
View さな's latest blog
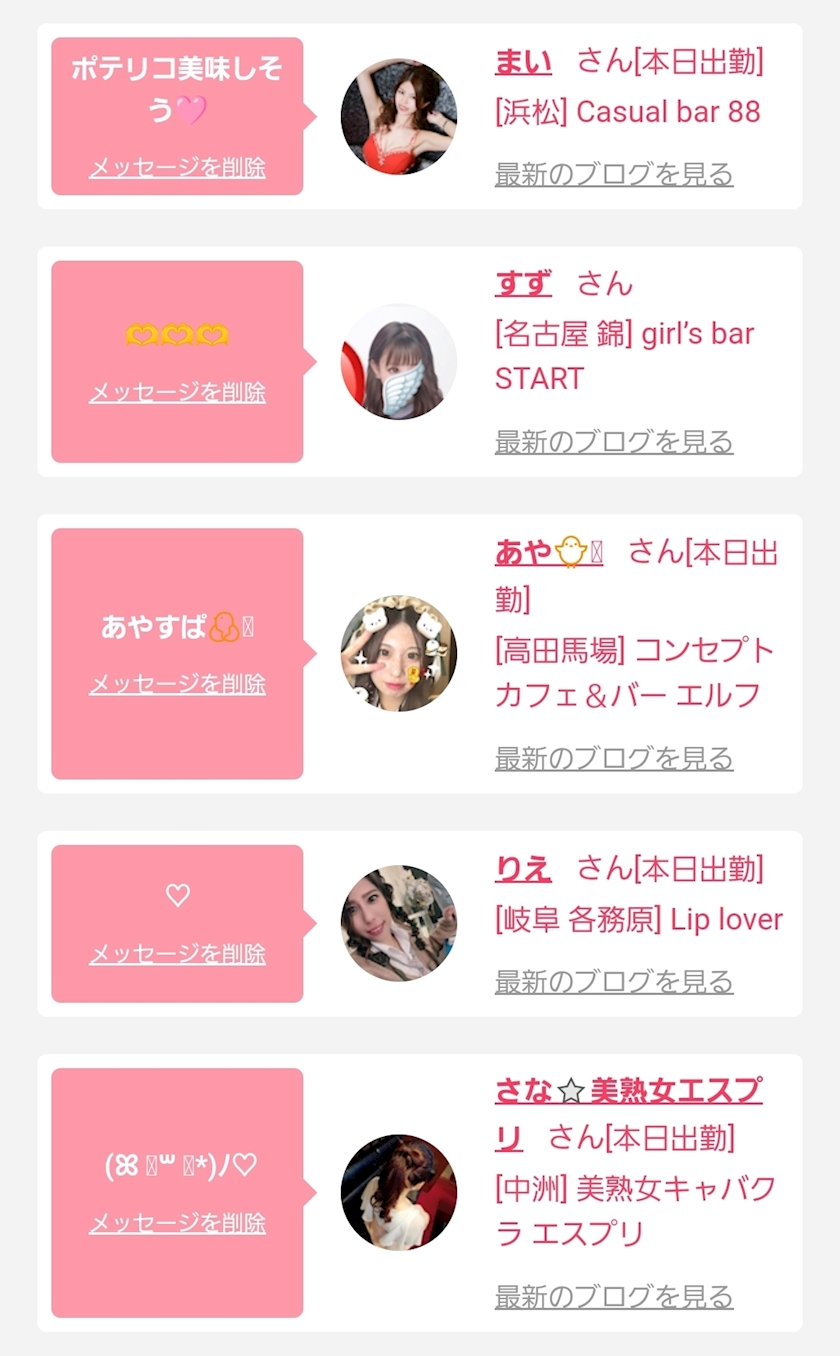tap(614, 1297)
